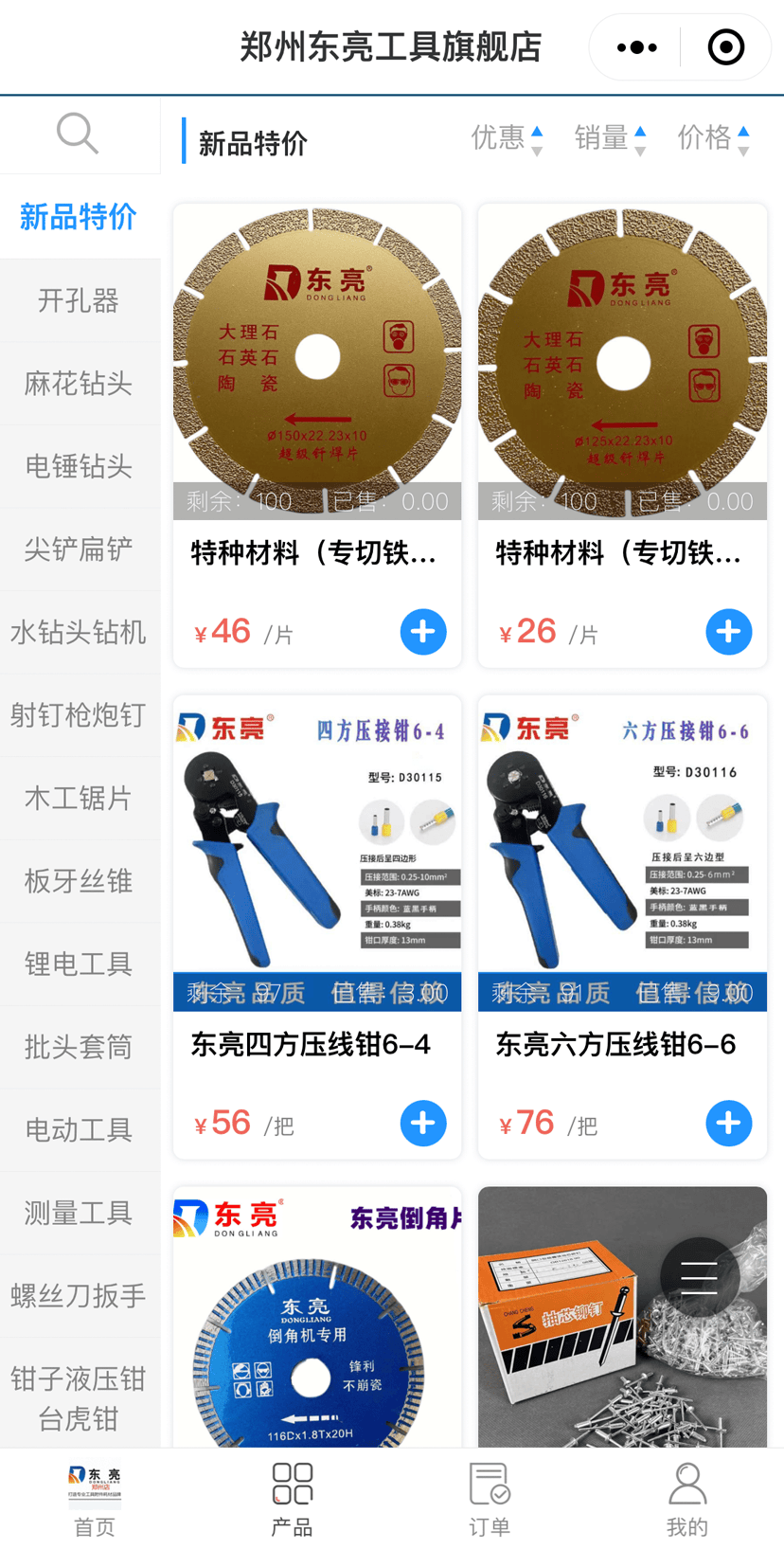Switch to the 首页 tab
This screenshot has height=1549, width=784.
pos(95,1500)
